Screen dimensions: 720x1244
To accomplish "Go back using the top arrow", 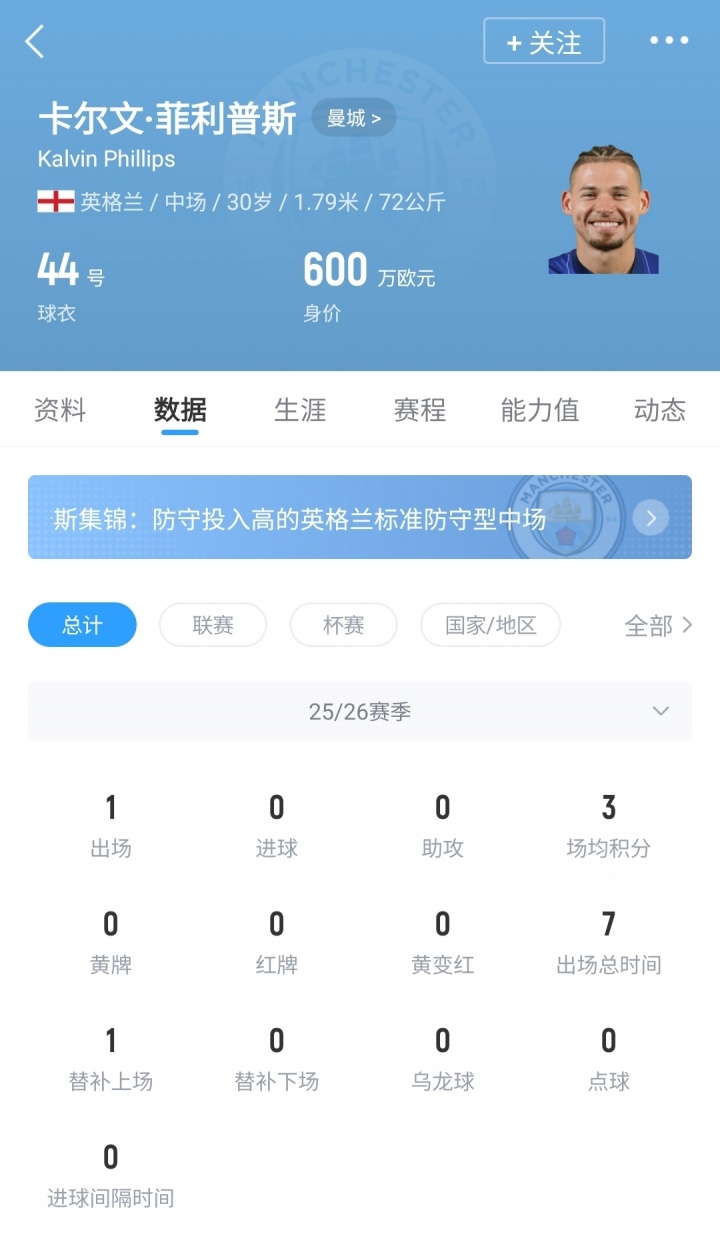I will click(x=35, y=42).
